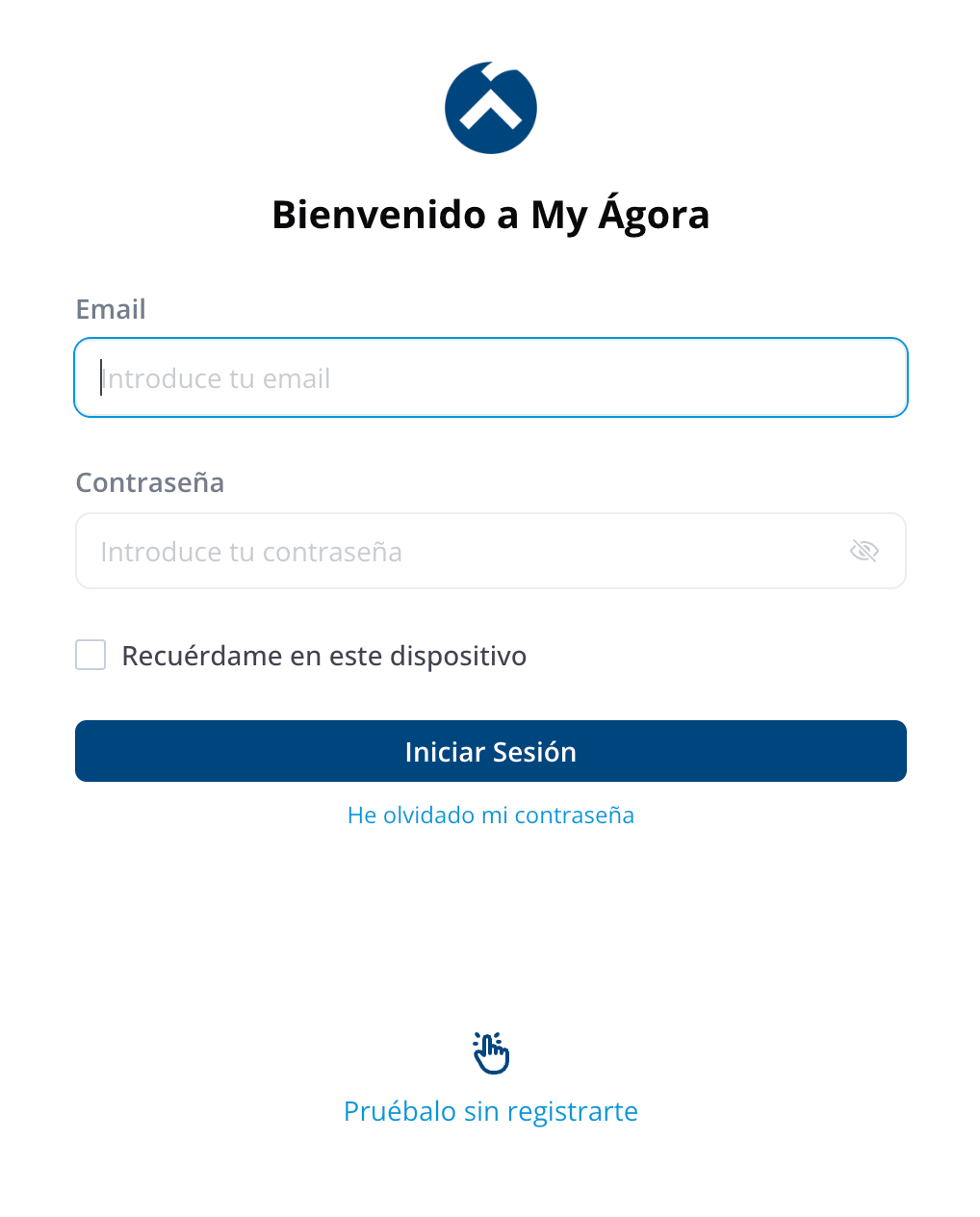The height and width of the screenshot is (1217, 980).
Task: Tap the hand pointer icon above the trial link
Action: (x=490, y=1051)
